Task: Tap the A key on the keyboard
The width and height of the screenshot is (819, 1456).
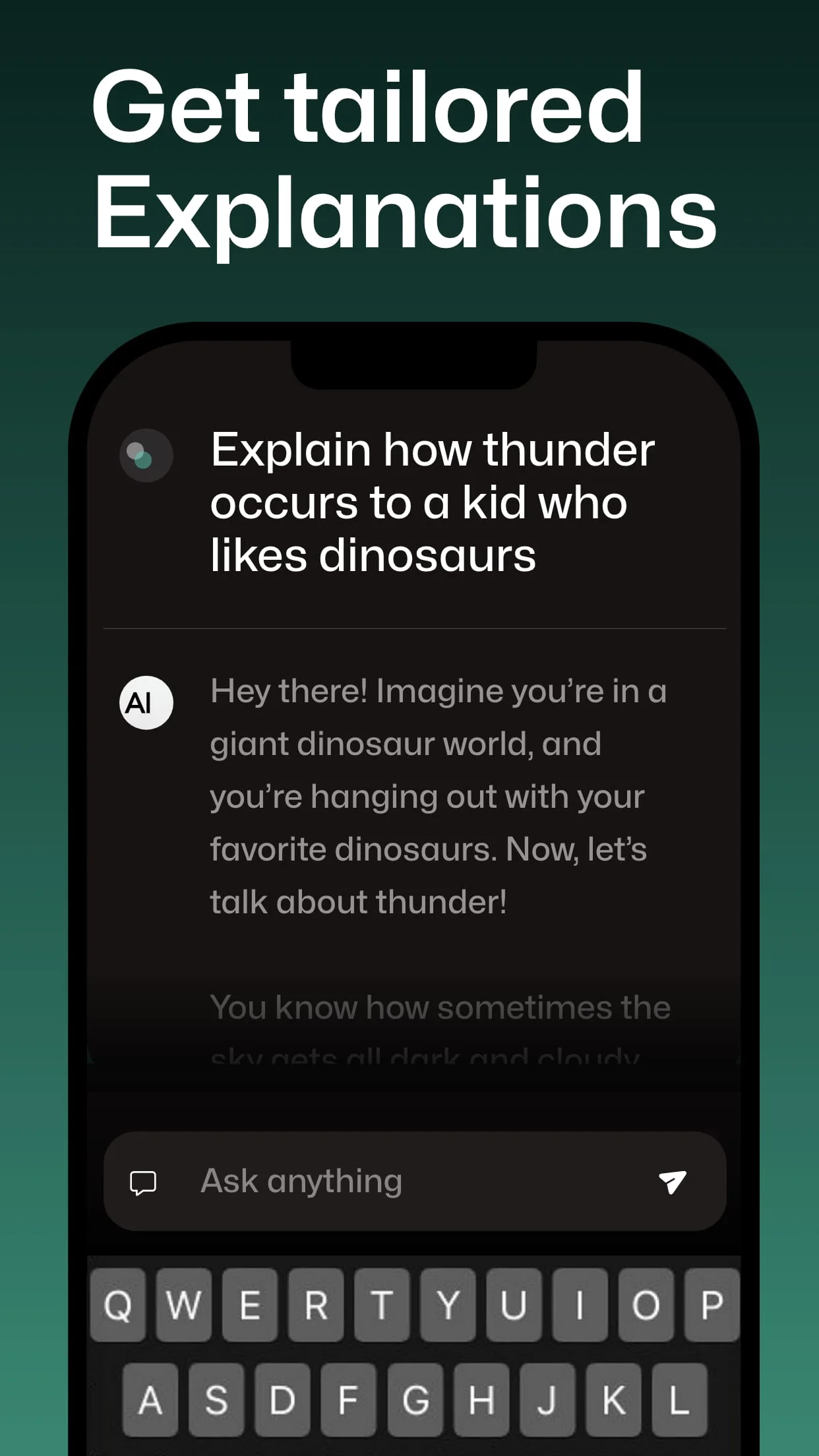Action: coord(152,1400)
